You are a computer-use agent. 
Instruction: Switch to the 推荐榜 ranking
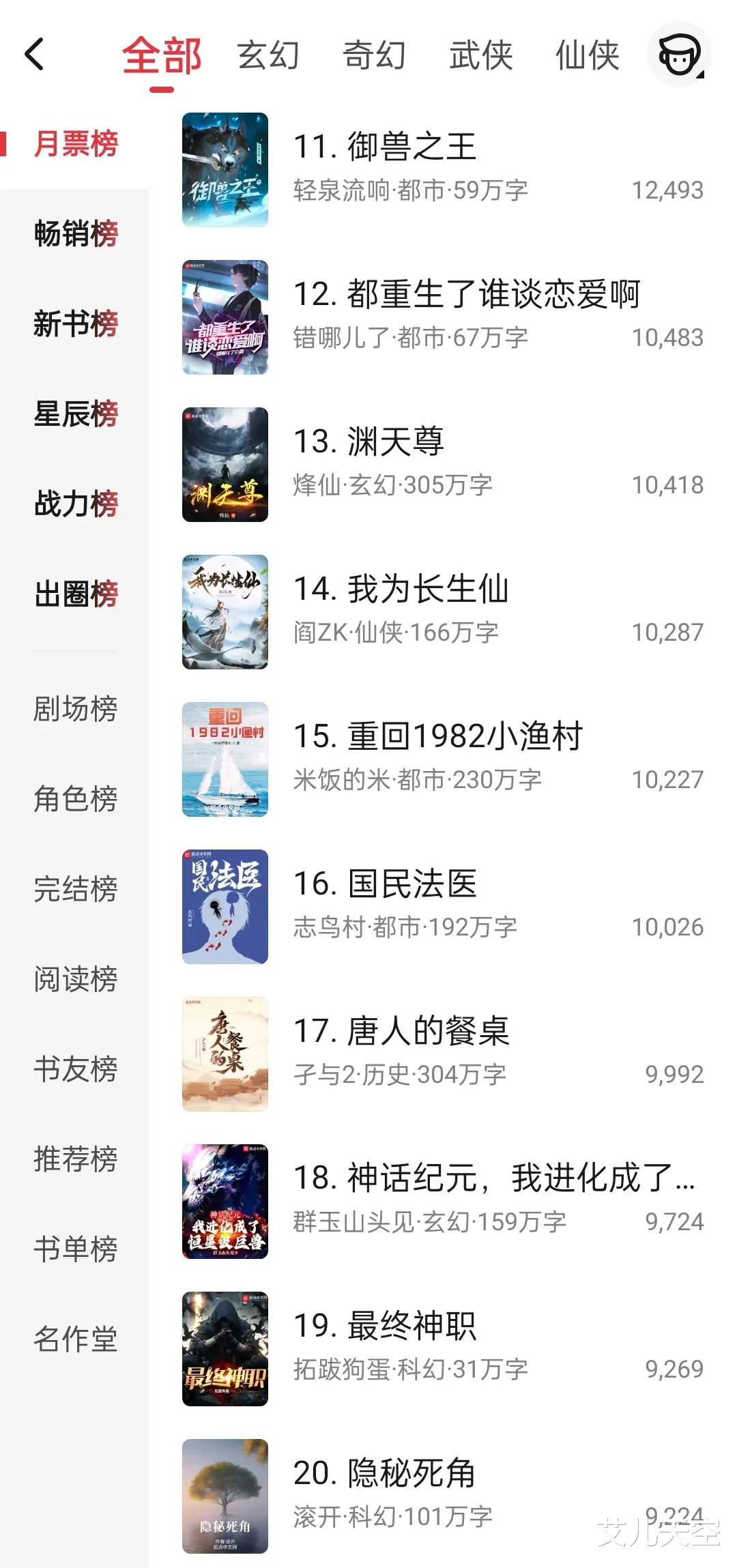[x=76, y=1159]
